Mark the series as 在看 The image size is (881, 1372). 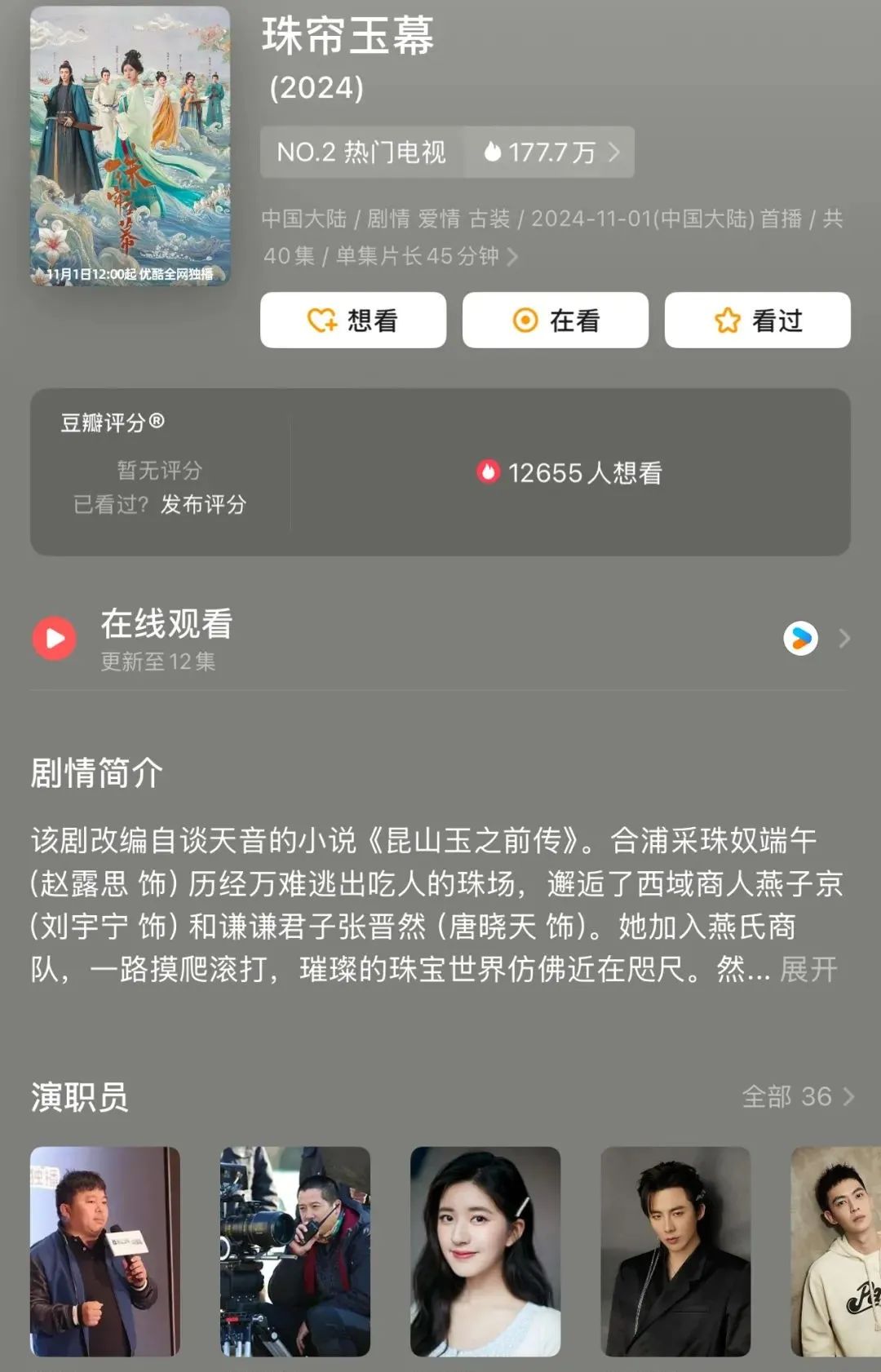point(555,321)
